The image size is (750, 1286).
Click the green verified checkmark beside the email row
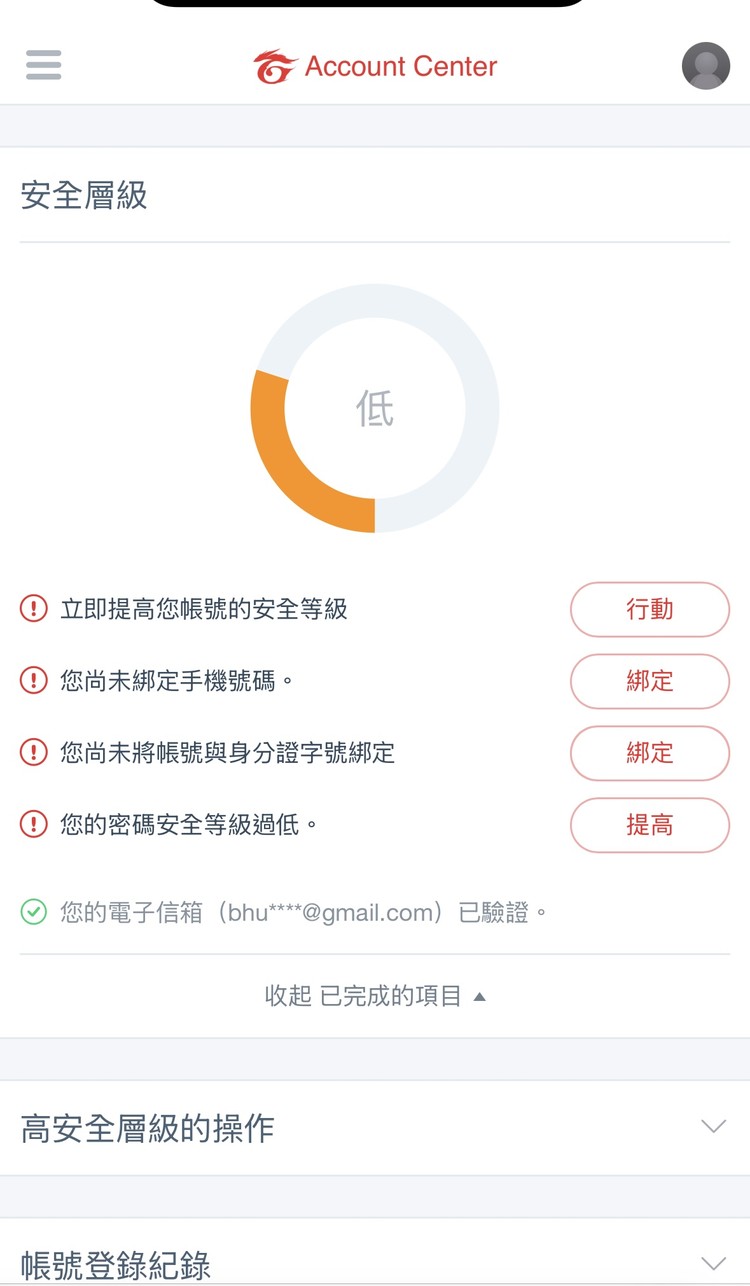click(x=33, y=911)
